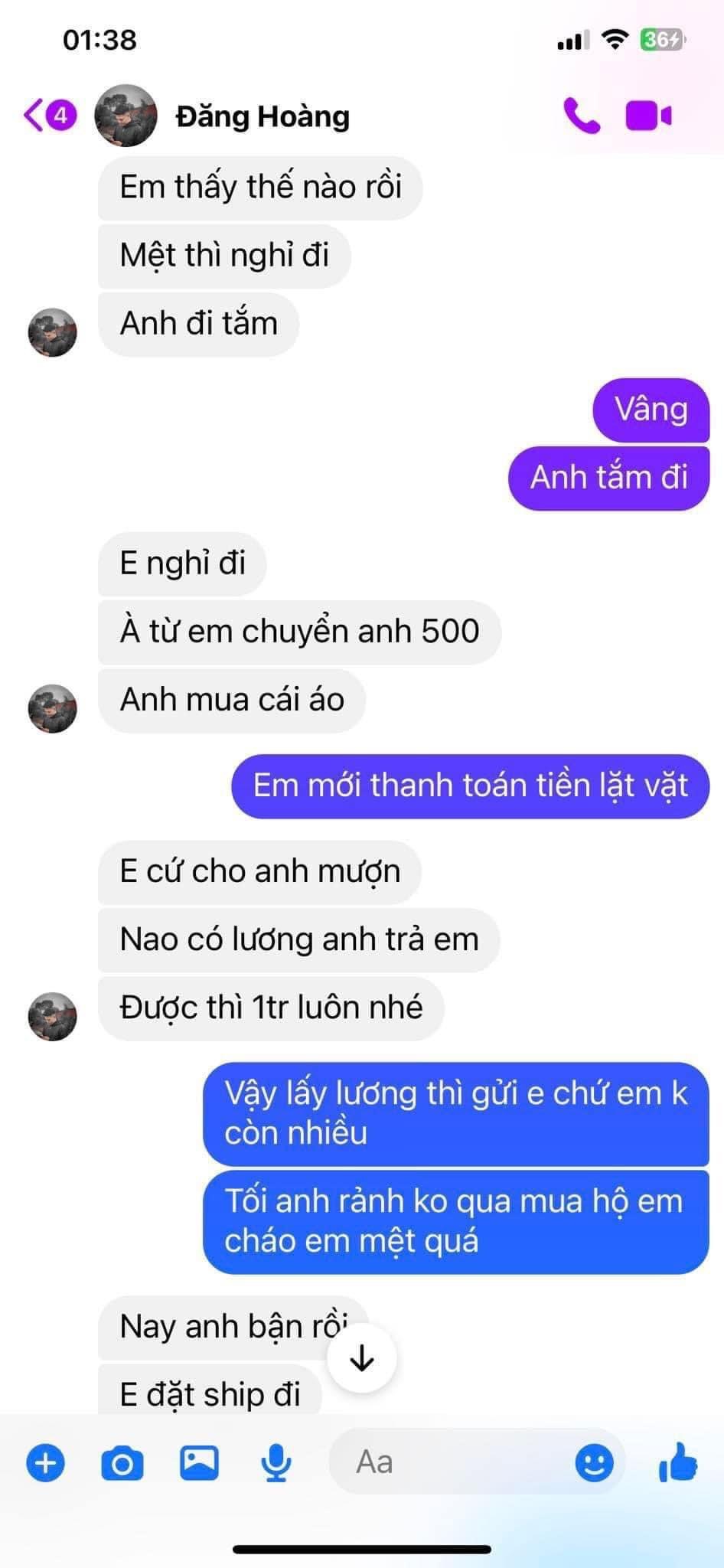This screenshot has width=724, height=1568.
Task: Send a thumbs-up like
Action: coord(678,1462)
